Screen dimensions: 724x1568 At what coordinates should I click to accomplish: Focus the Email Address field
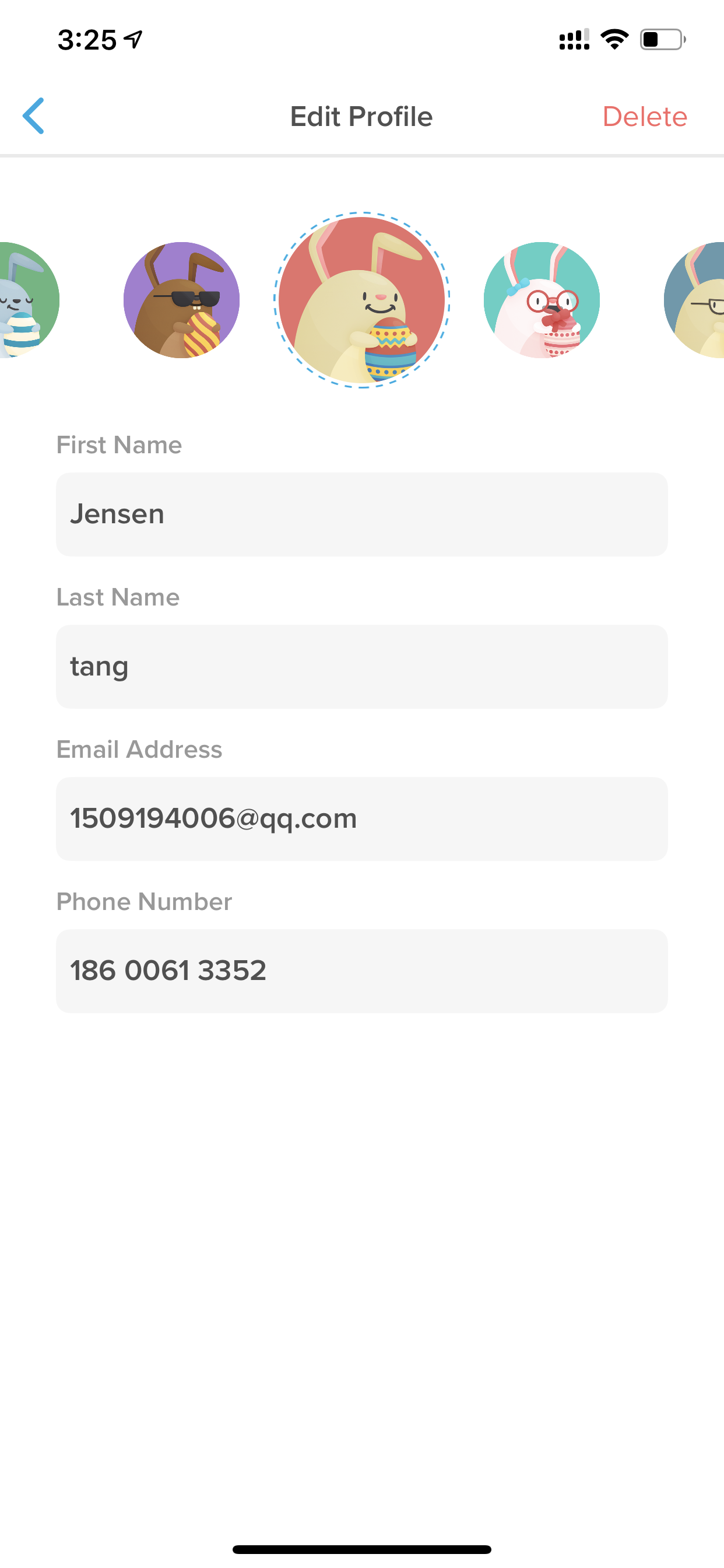coord(362,818)
